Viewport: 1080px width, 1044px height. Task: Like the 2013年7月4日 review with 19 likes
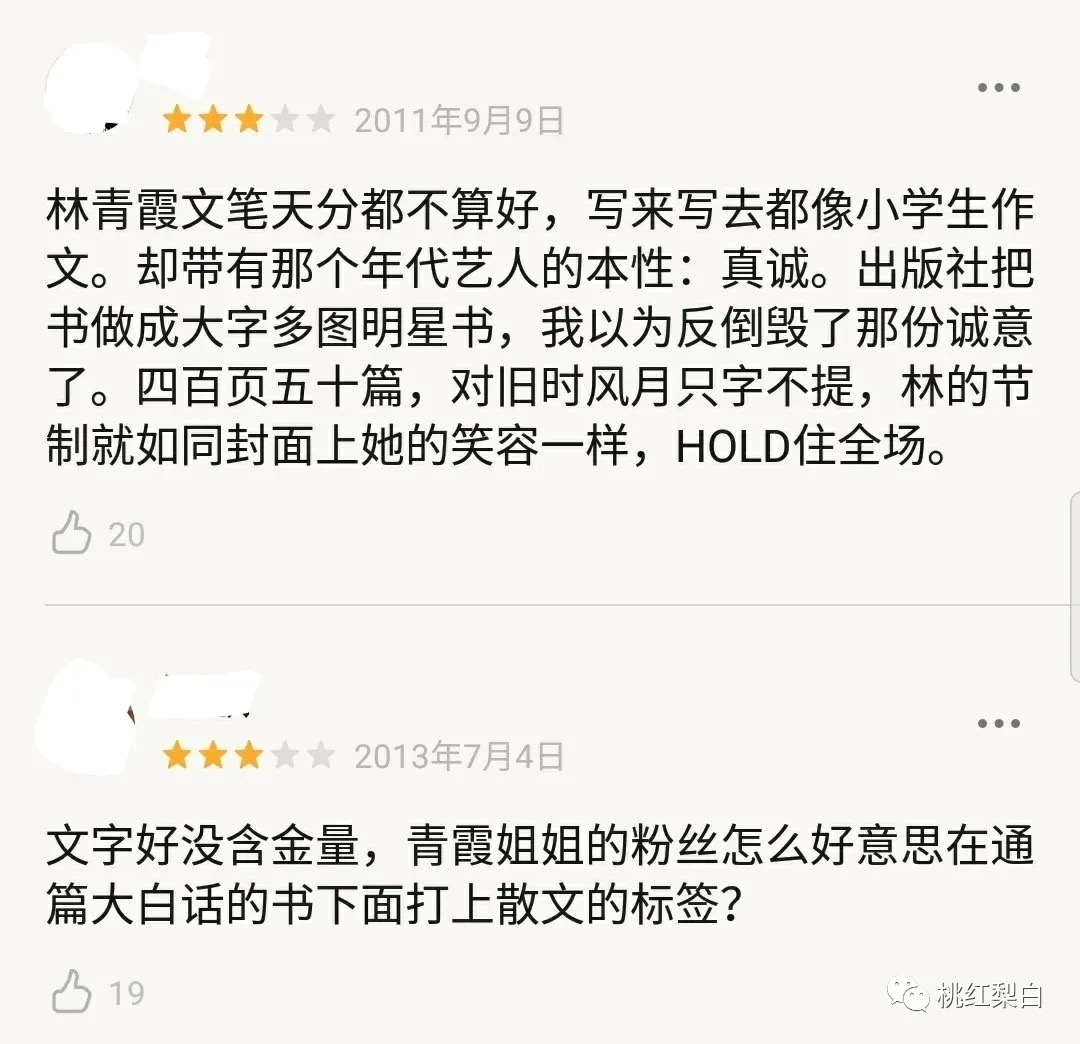point(72,991)
